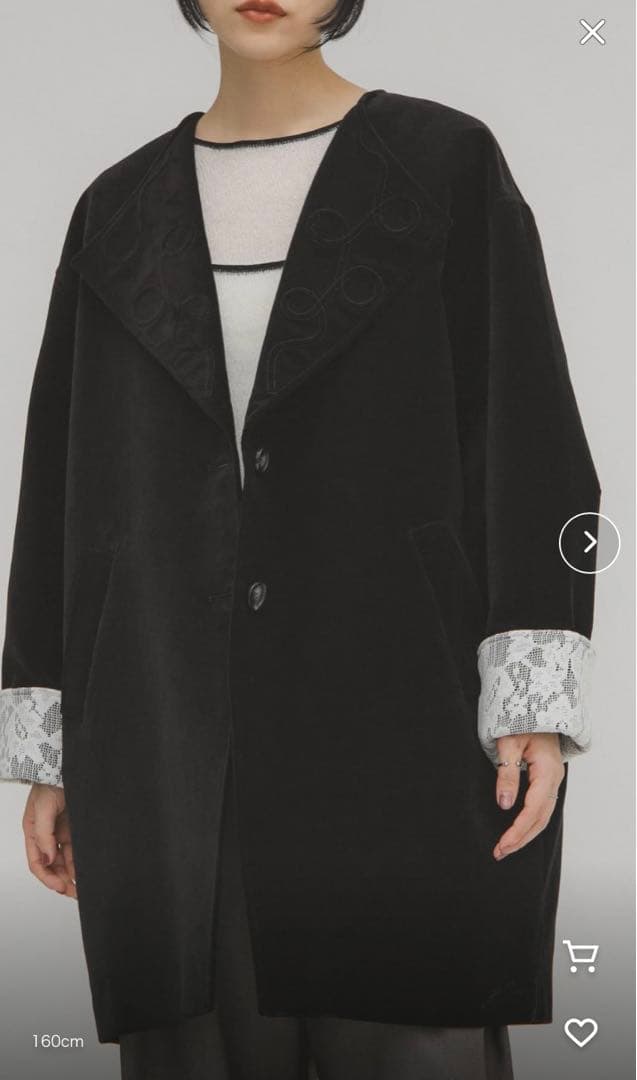The width and height of the screenshot is (637, 1080).
Task: Add this coat to the shopping cart
Action: click(581, 956)
